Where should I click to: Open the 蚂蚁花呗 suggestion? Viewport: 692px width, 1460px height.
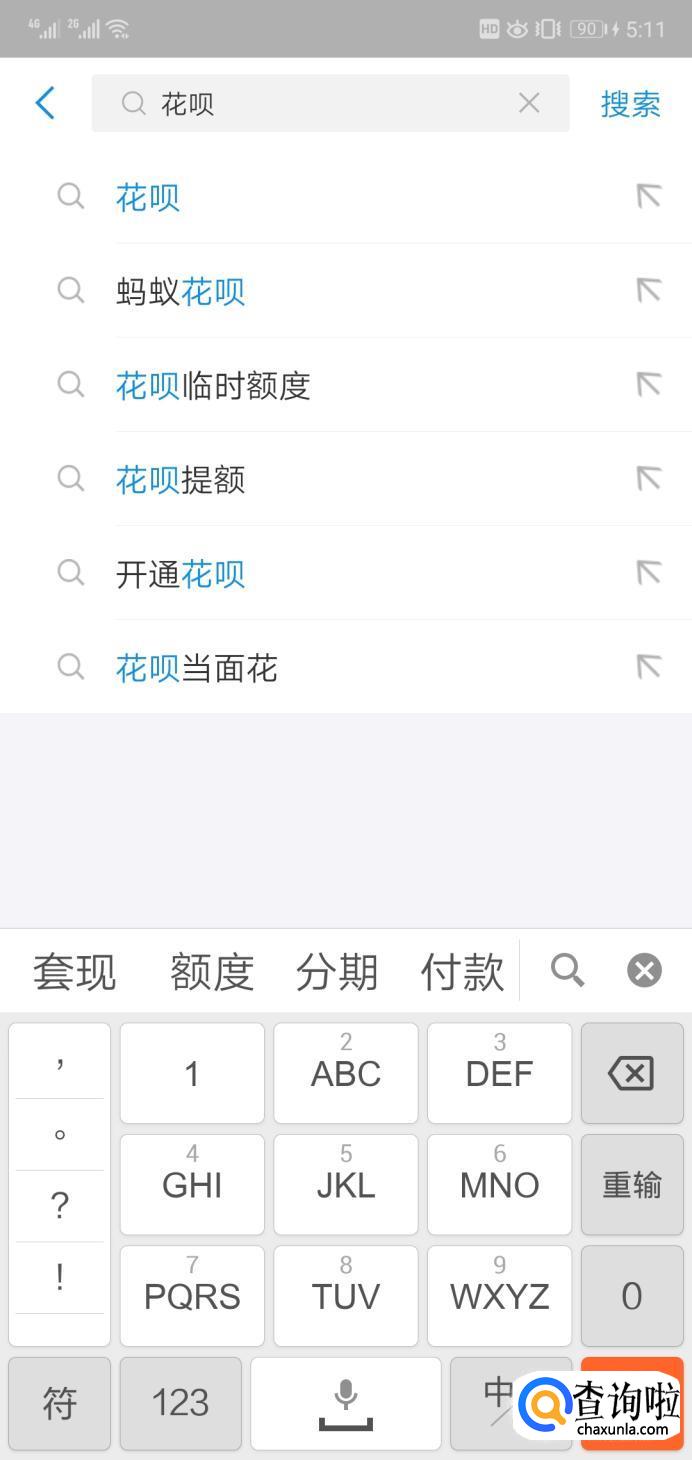[180, 291]
